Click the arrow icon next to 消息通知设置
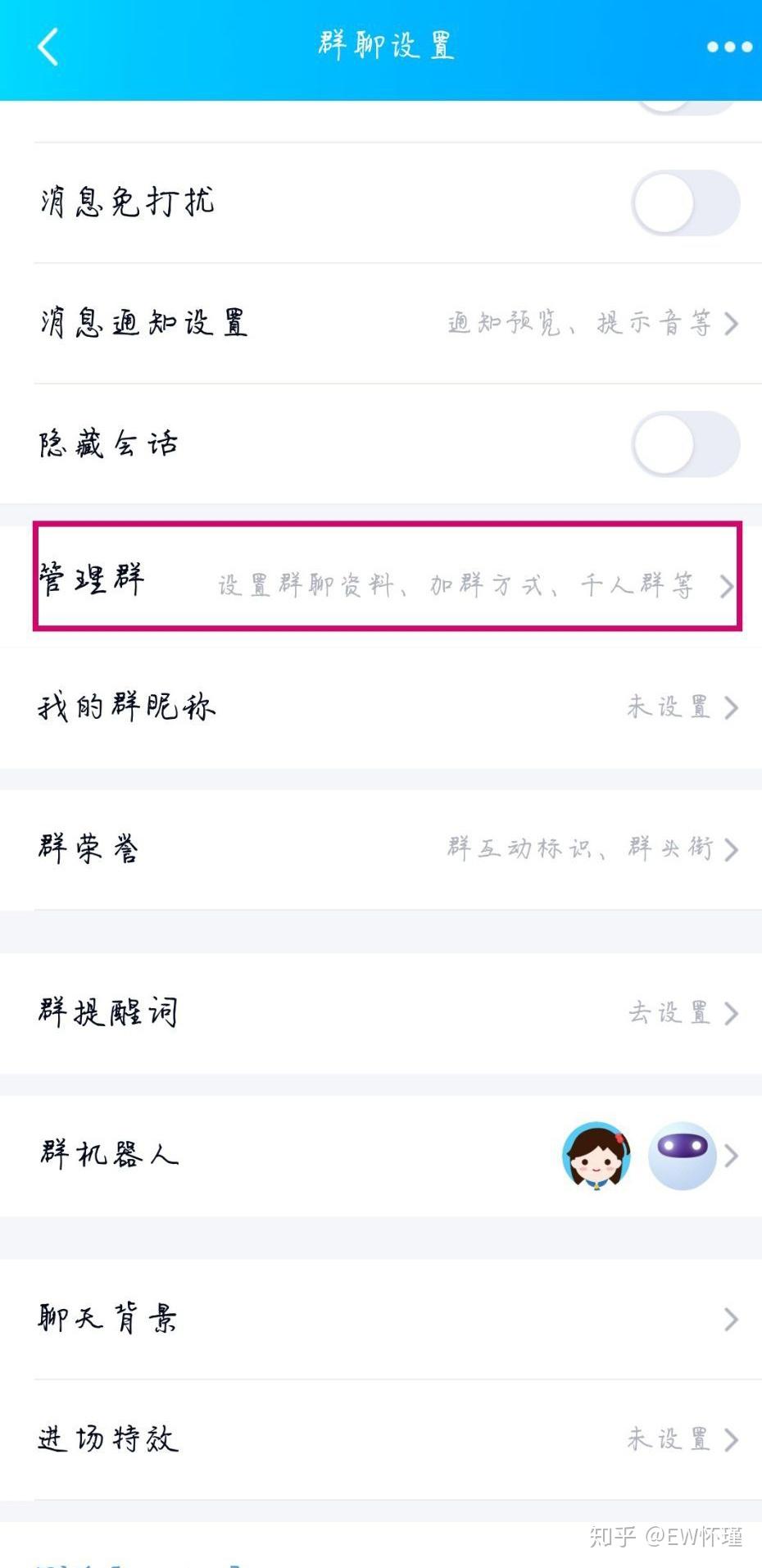The width and height of the screenshot is (762, 1568). point(730,323)
